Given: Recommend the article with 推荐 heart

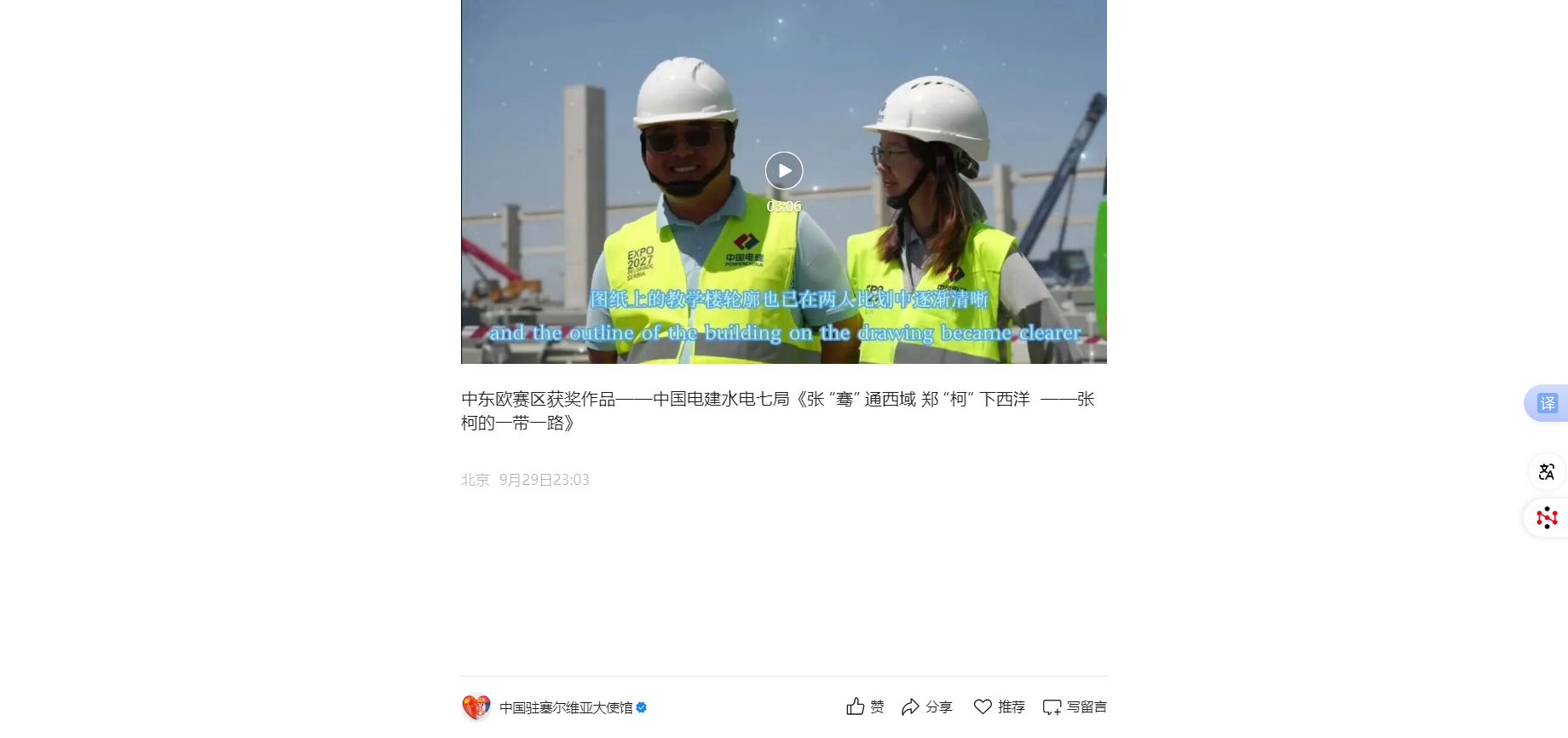Looking at the screenshot, I should (x=999, y=706).
